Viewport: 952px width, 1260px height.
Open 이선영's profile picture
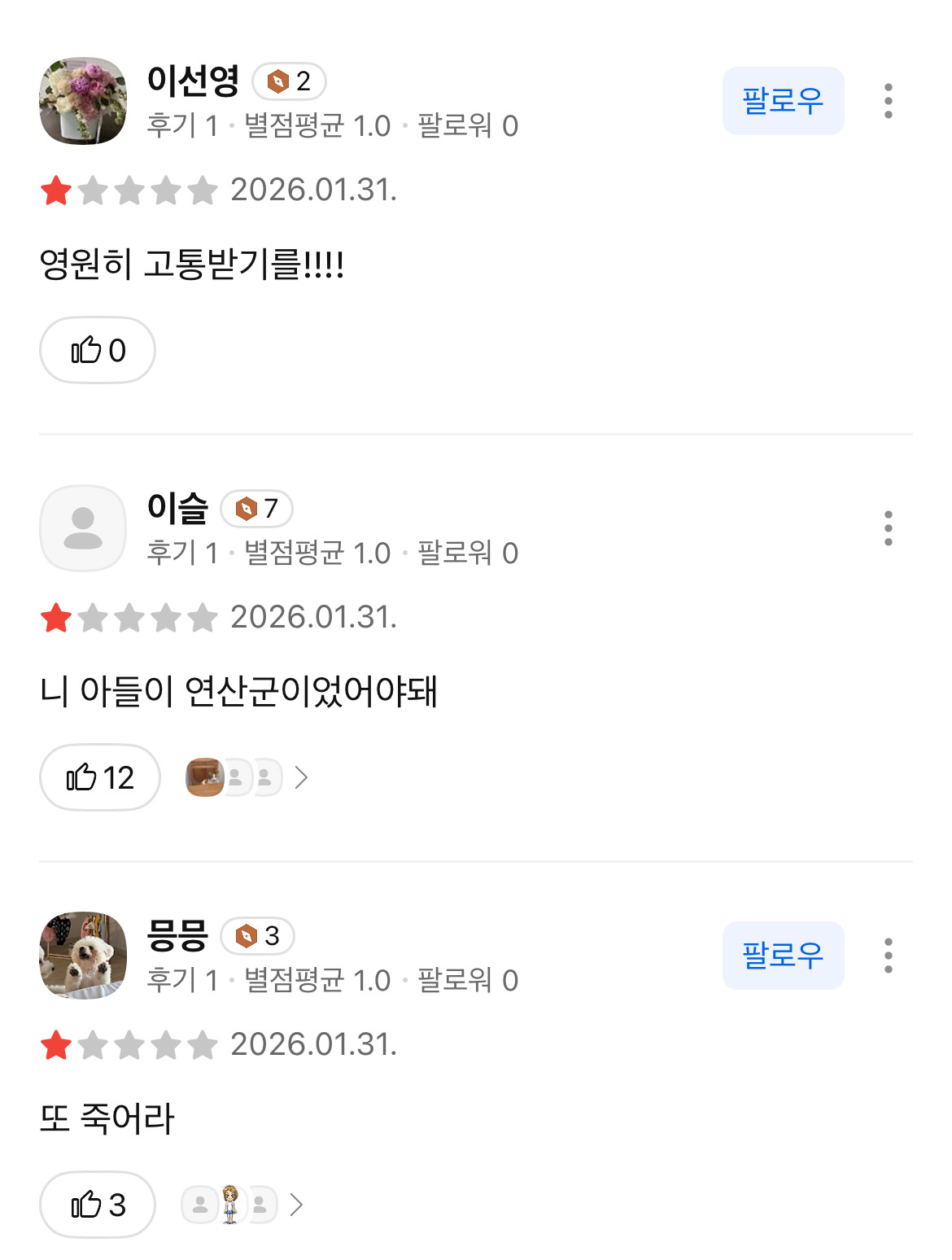click(x=83, y=101)
